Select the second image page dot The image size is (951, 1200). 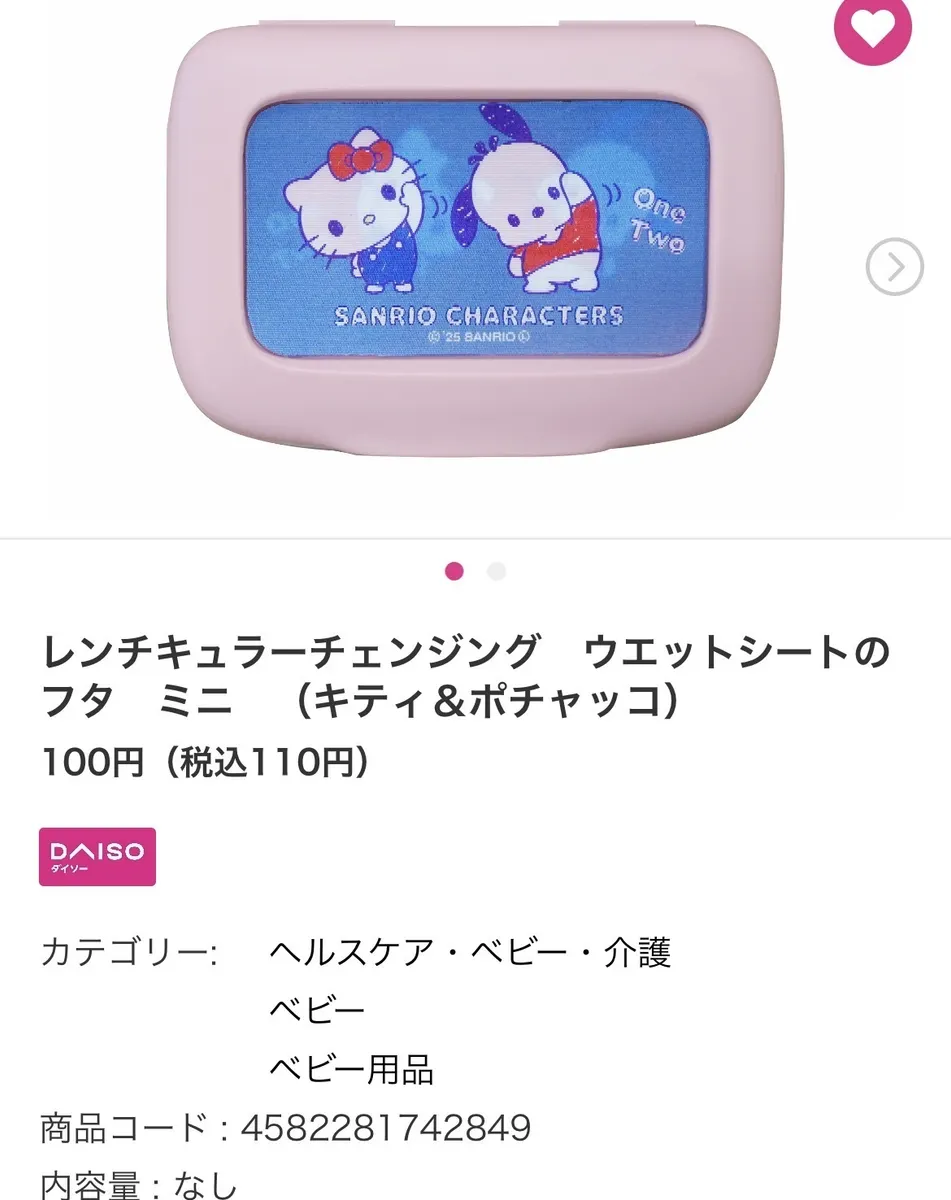(496, 572)
